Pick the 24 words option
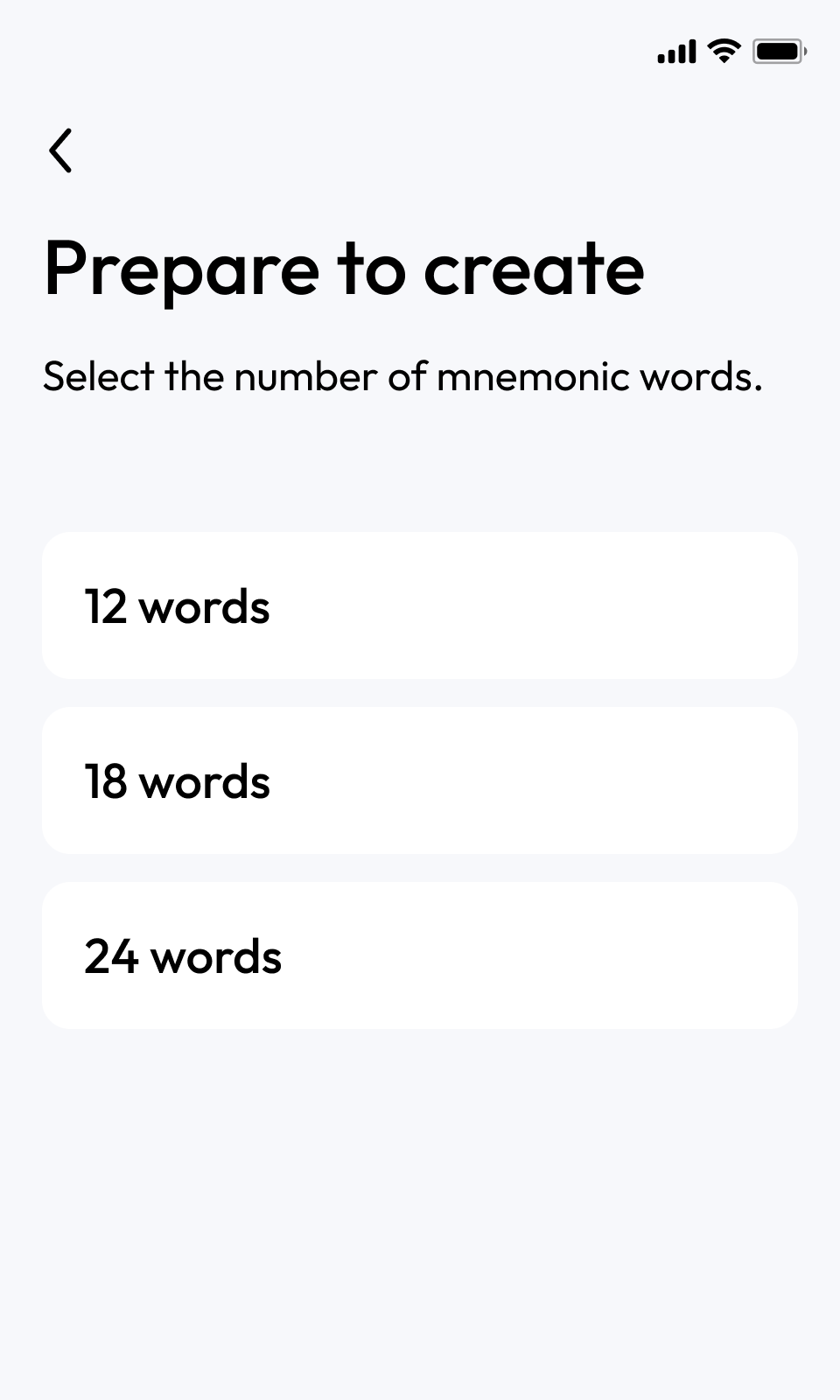Screen dimensions: 840x1400 420,955
